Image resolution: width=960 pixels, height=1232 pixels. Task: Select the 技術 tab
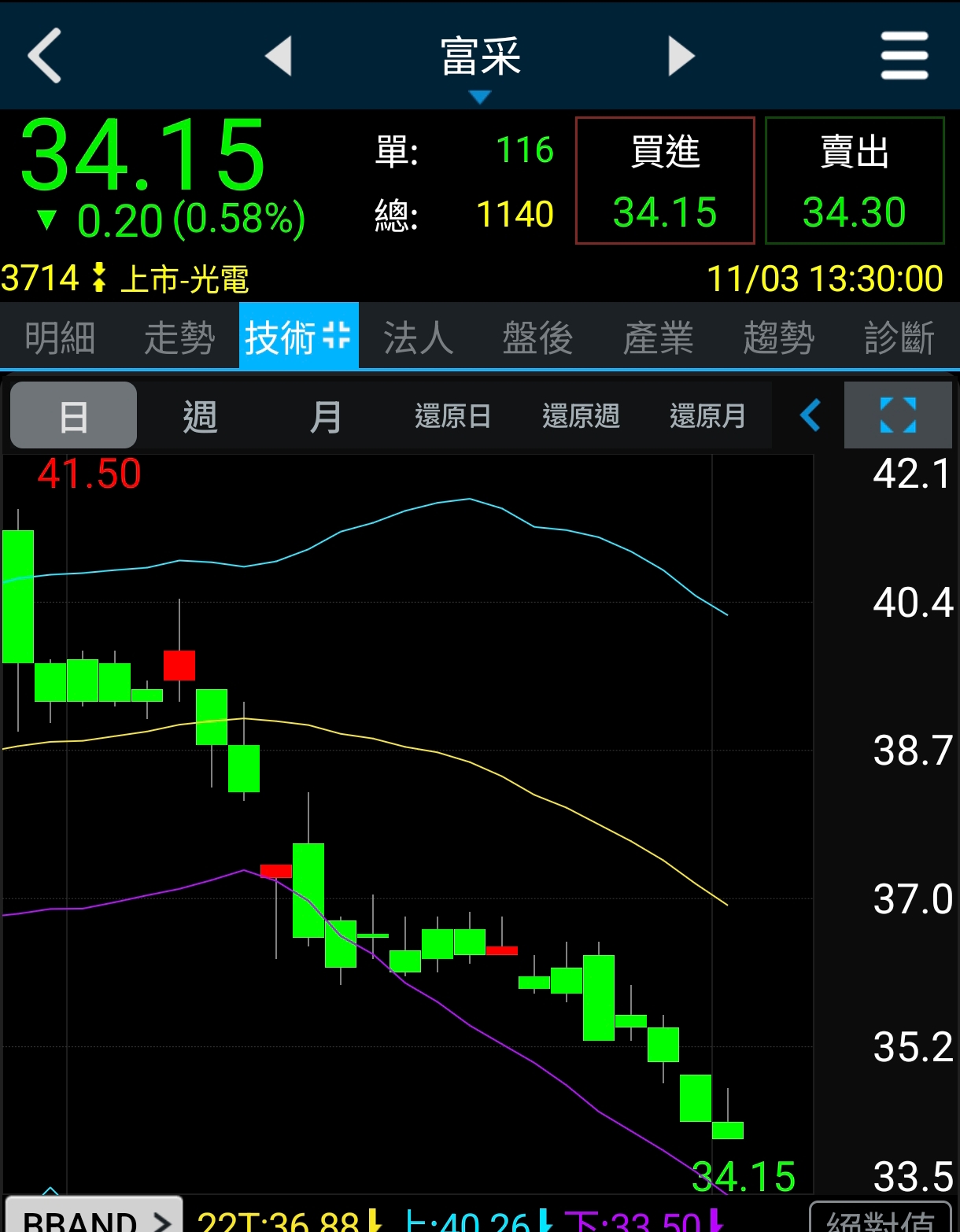pyautogui.click(x=298, y=338)
